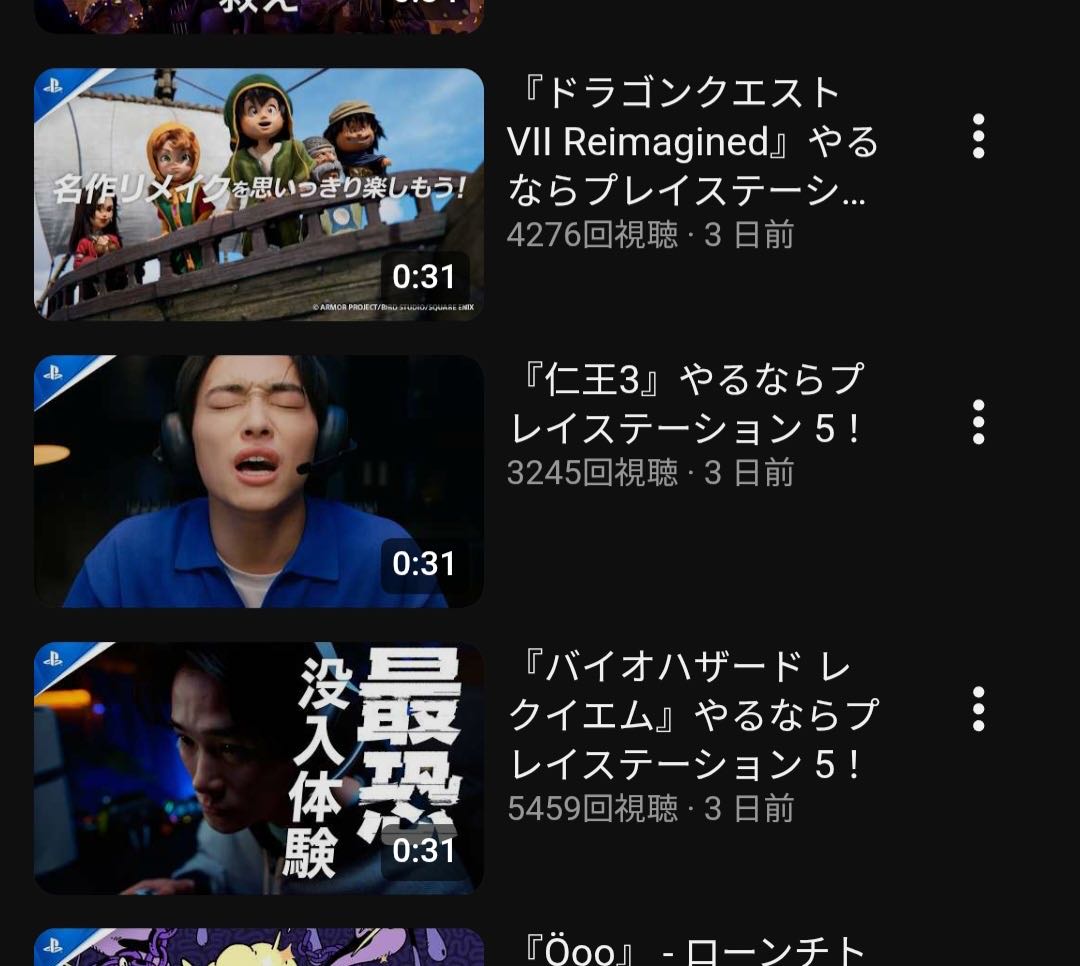1080x966 pixels.
Task: Watch the バイオハザード レクイエム video
Action: tap(259, 768)
